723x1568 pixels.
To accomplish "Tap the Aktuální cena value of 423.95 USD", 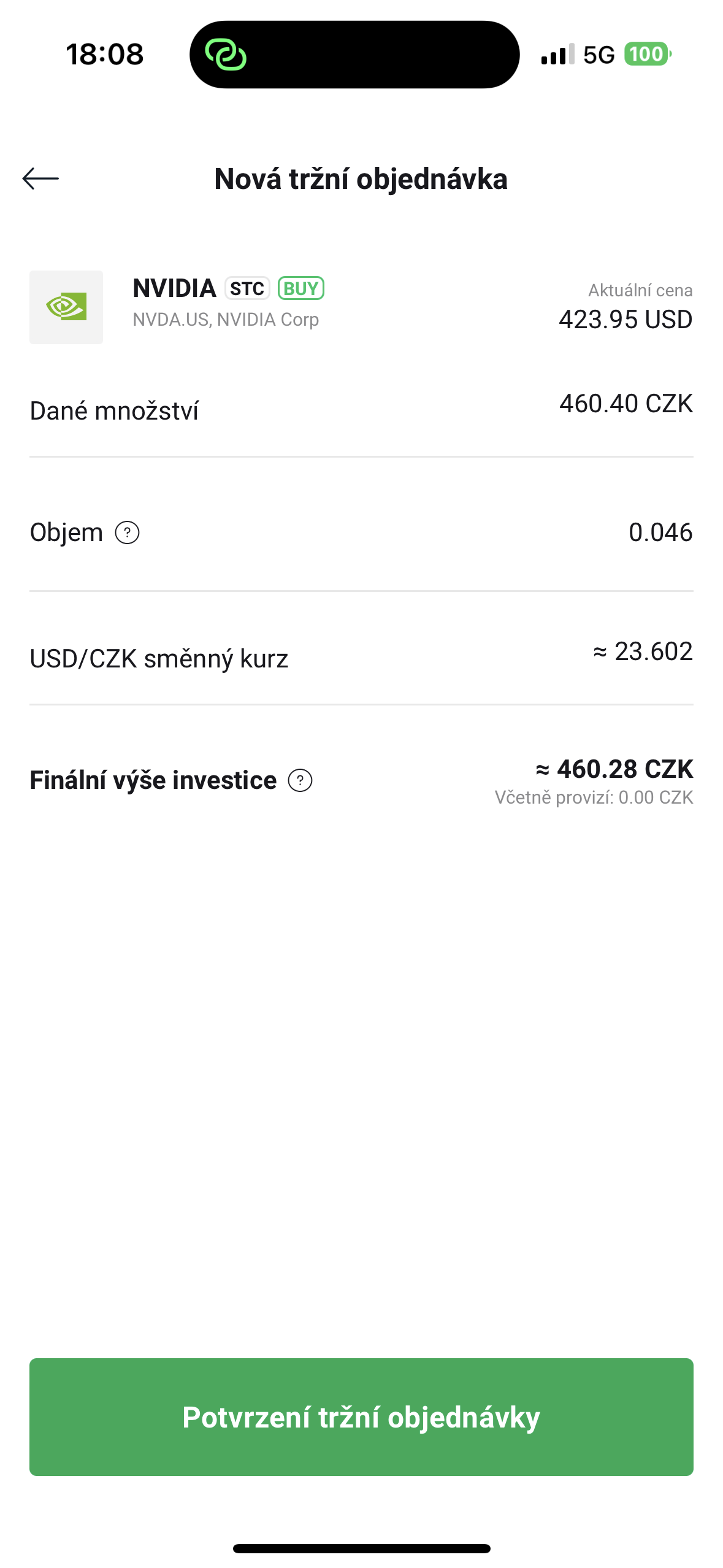I will (625, 318).
